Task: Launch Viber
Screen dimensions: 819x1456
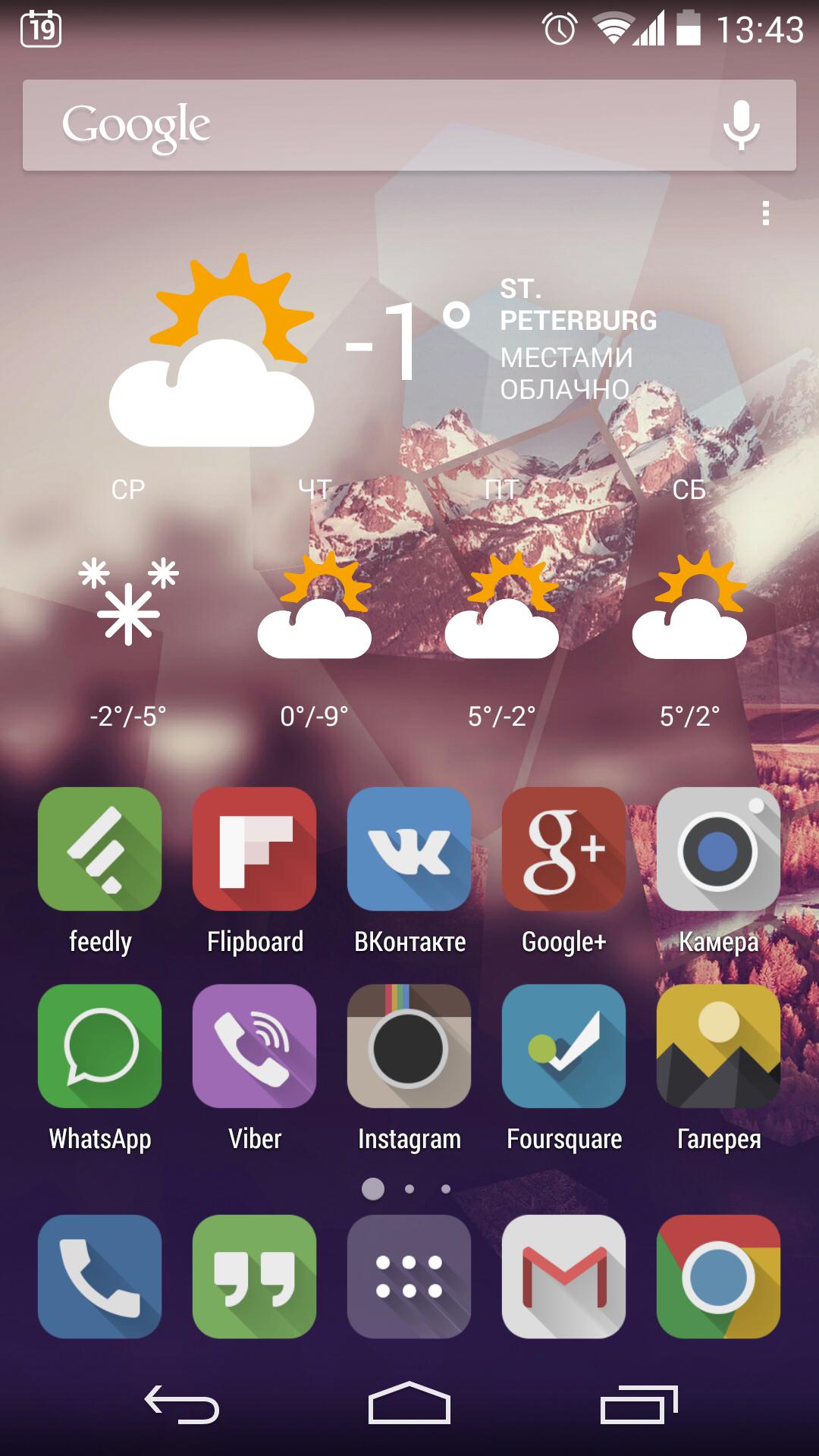Action: 255,1046
